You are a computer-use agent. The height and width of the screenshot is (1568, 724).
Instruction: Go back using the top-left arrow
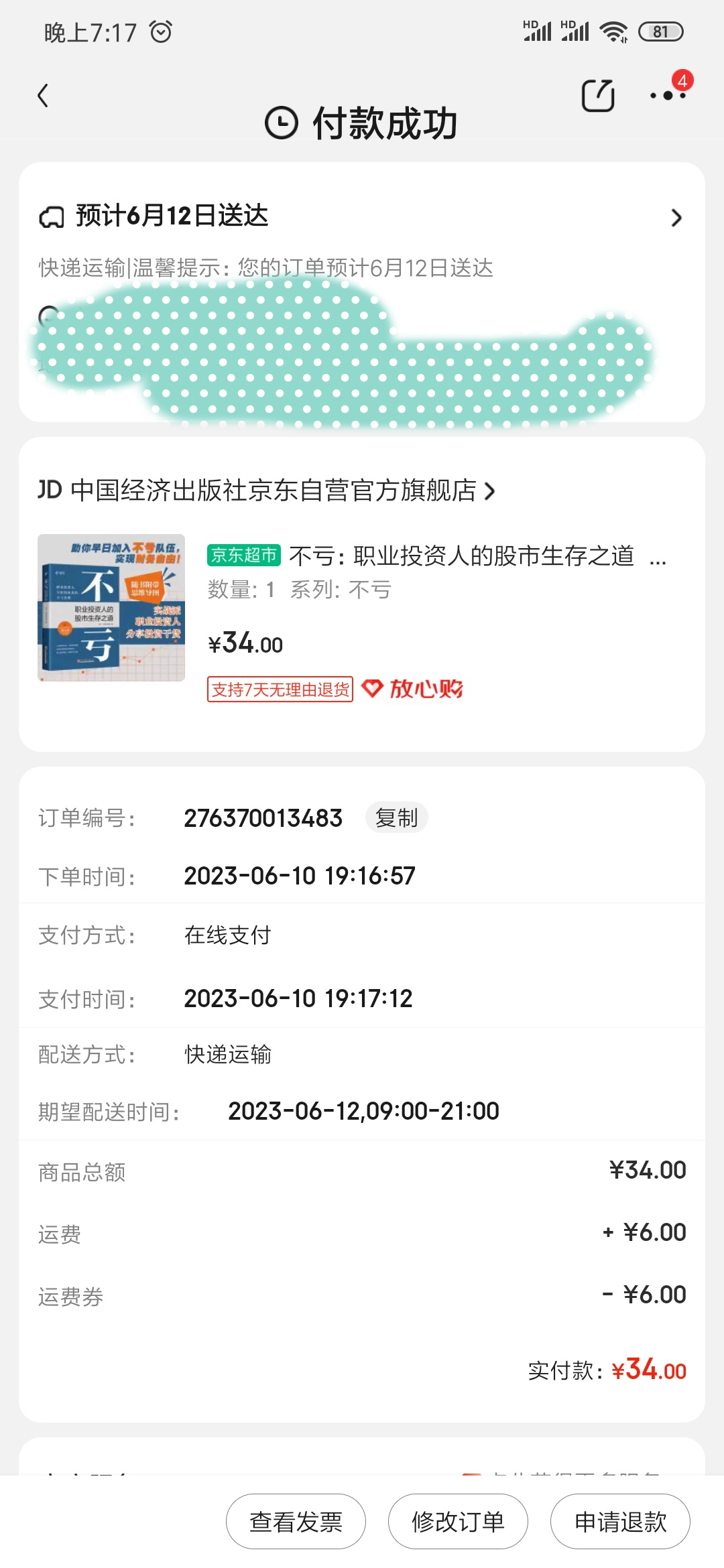[x=44, y=96]
